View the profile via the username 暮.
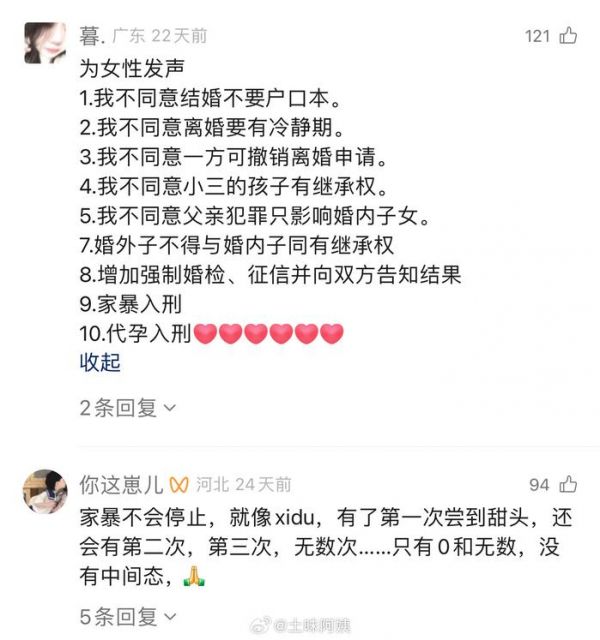The image size is (600, 640). pyautogui.click(x=91, y=37)
